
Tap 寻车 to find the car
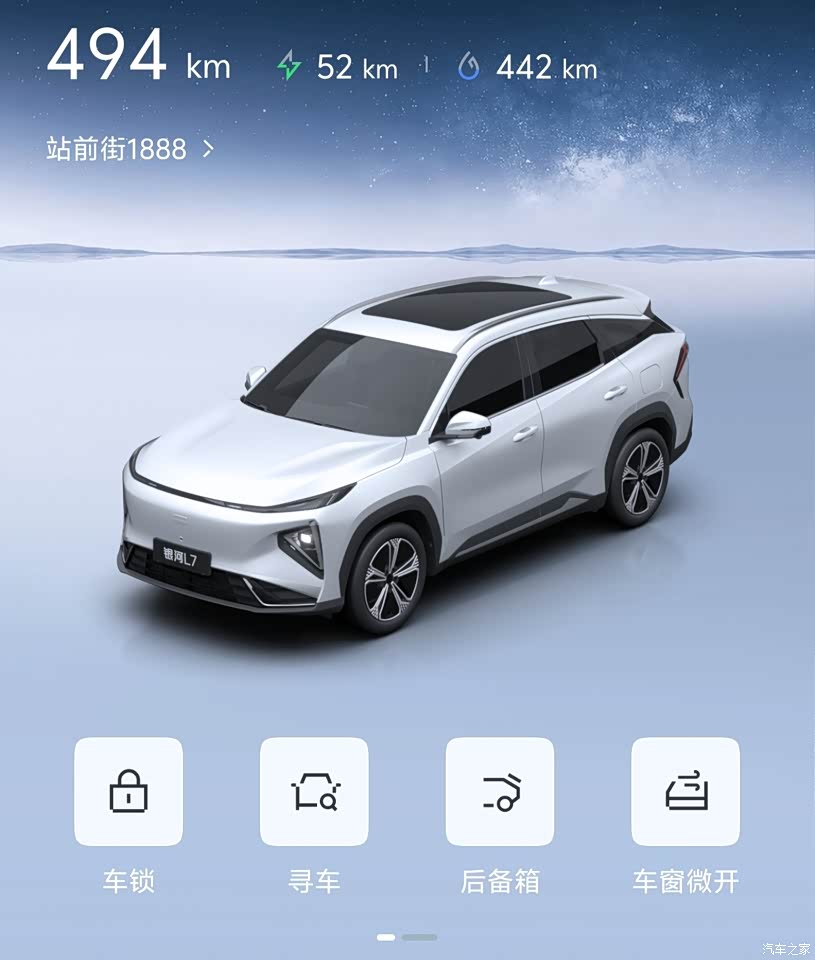[314, 792]
